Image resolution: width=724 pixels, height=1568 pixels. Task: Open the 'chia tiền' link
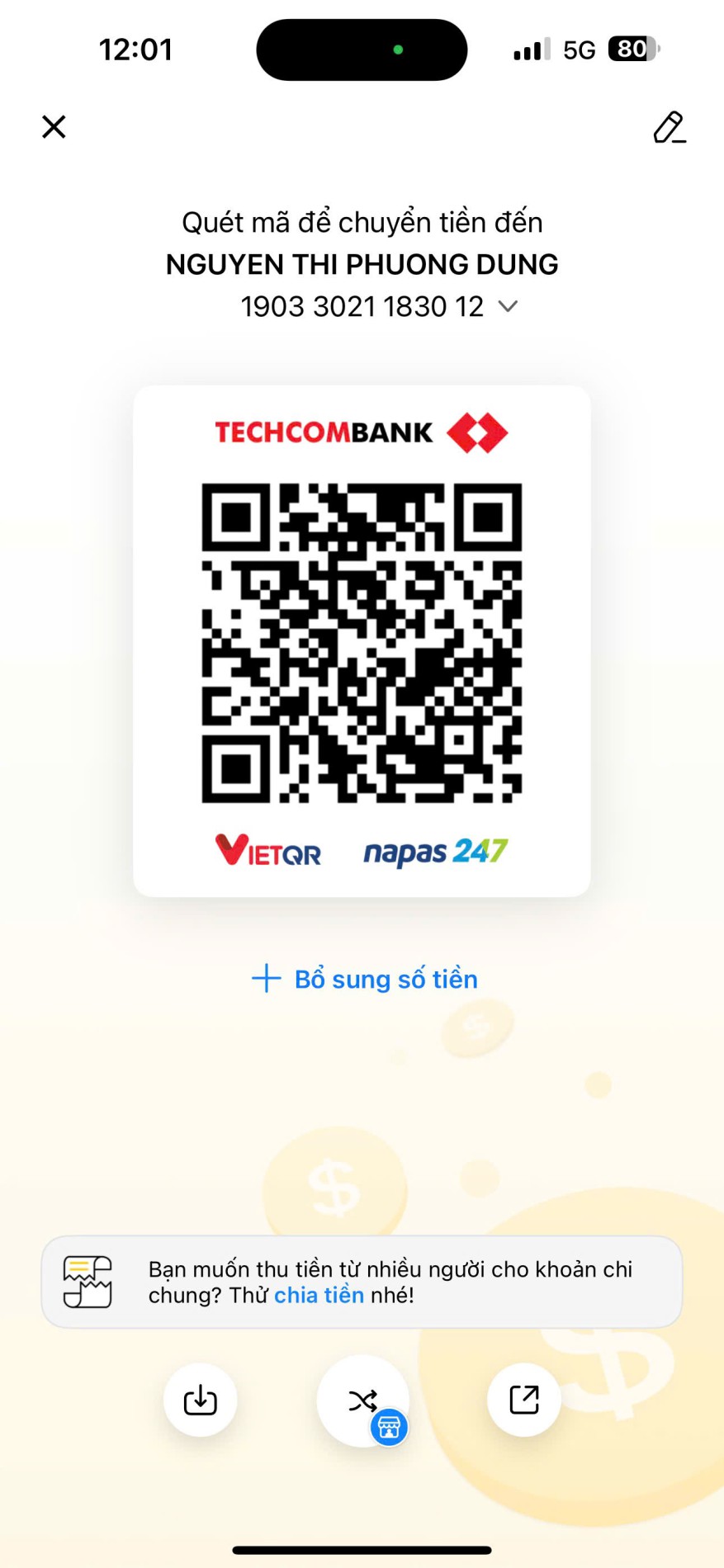coord(319,1295)
